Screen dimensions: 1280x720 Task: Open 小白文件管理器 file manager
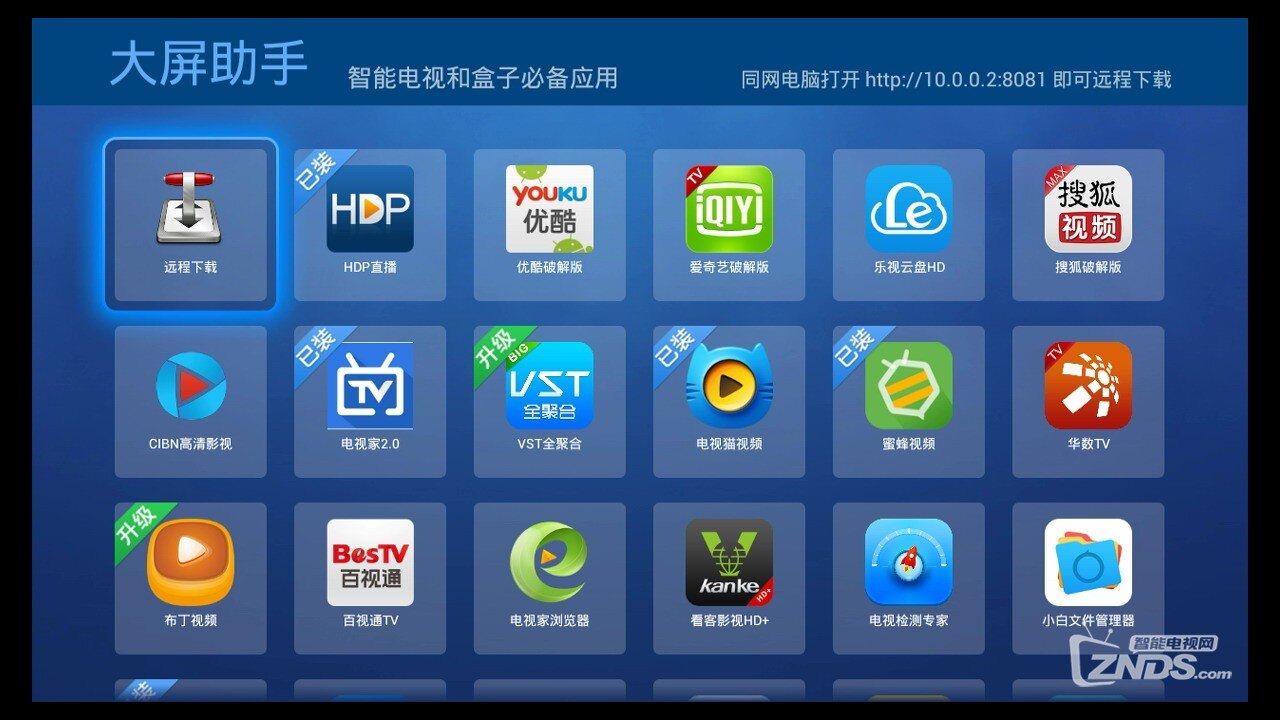point(1088,578)
